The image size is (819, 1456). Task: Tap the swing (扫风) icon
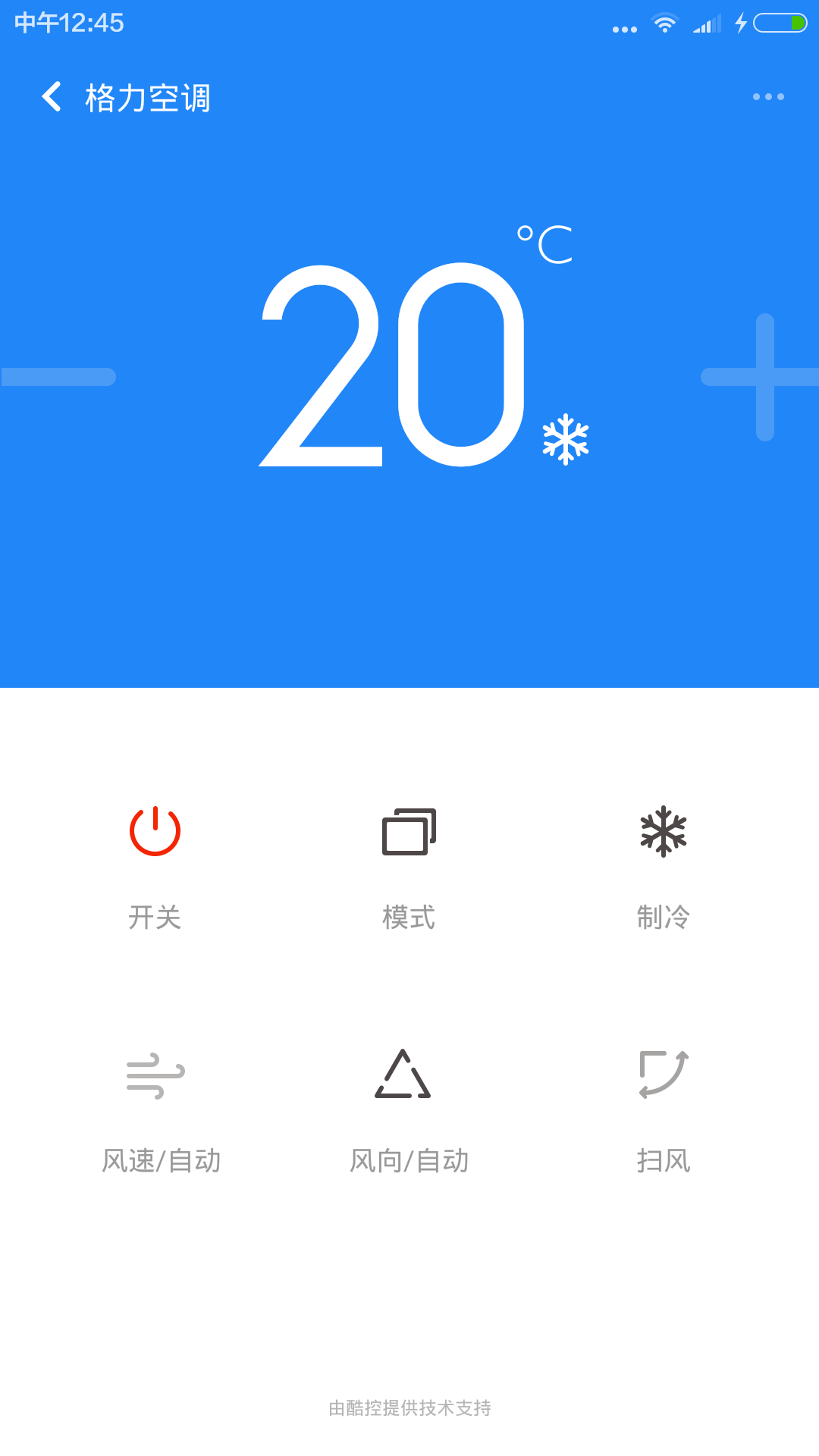(x=664, y=1077)
